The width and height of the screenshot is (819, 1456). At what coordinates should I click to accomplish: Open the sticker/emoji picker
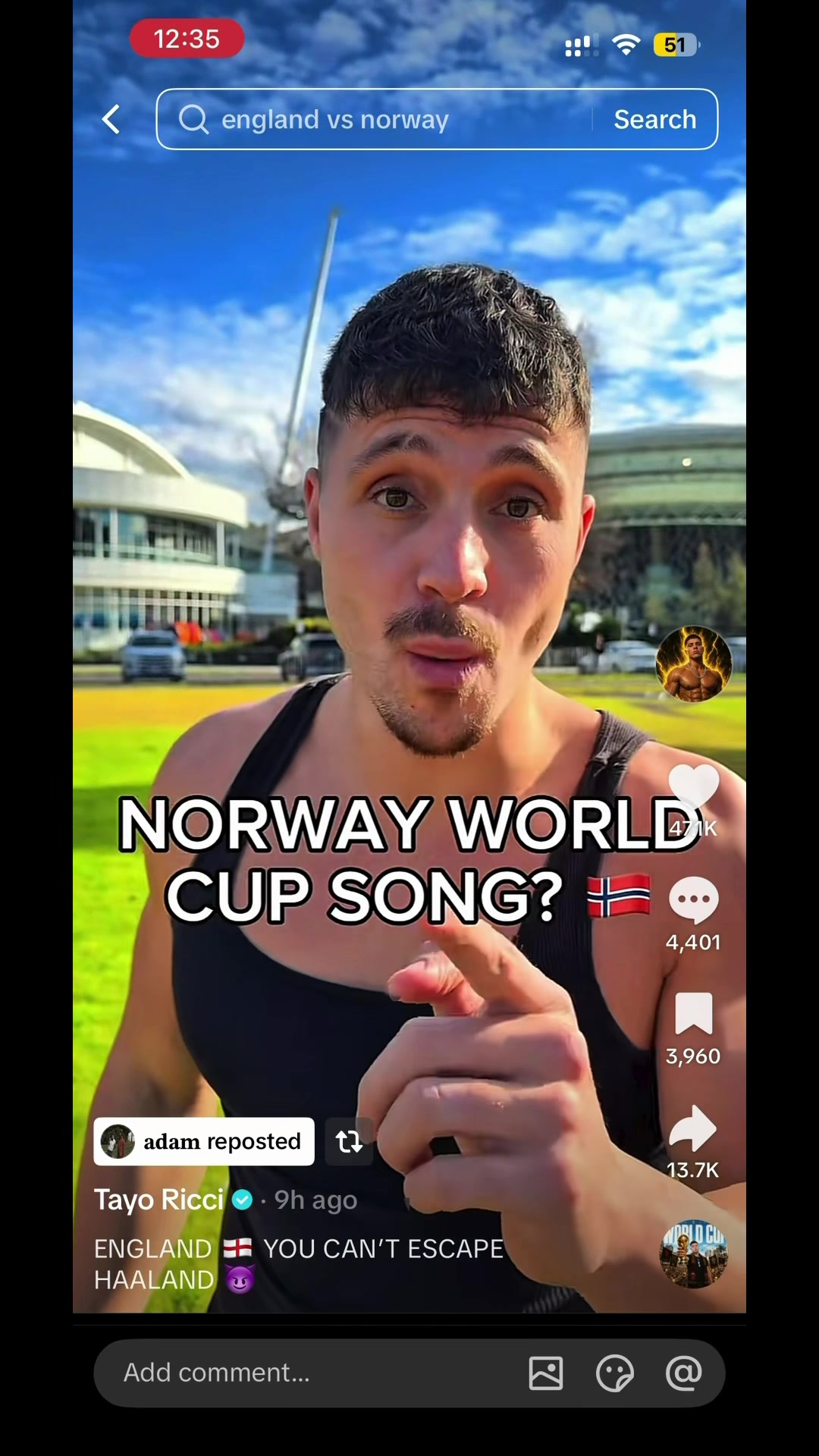(615, 1373)
